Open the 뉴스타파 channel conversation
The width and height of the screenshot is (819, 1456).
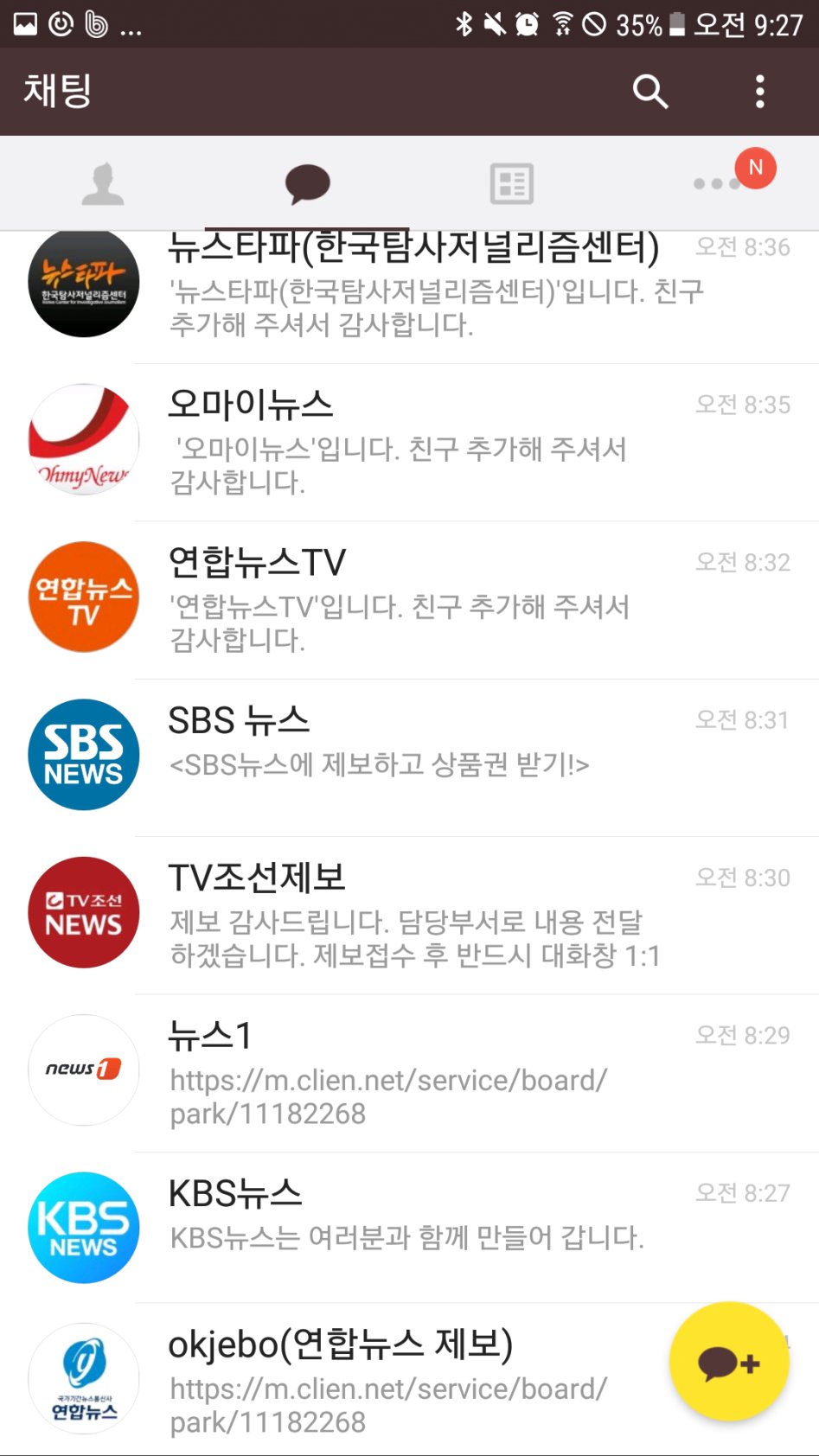[x=406, y=285]
